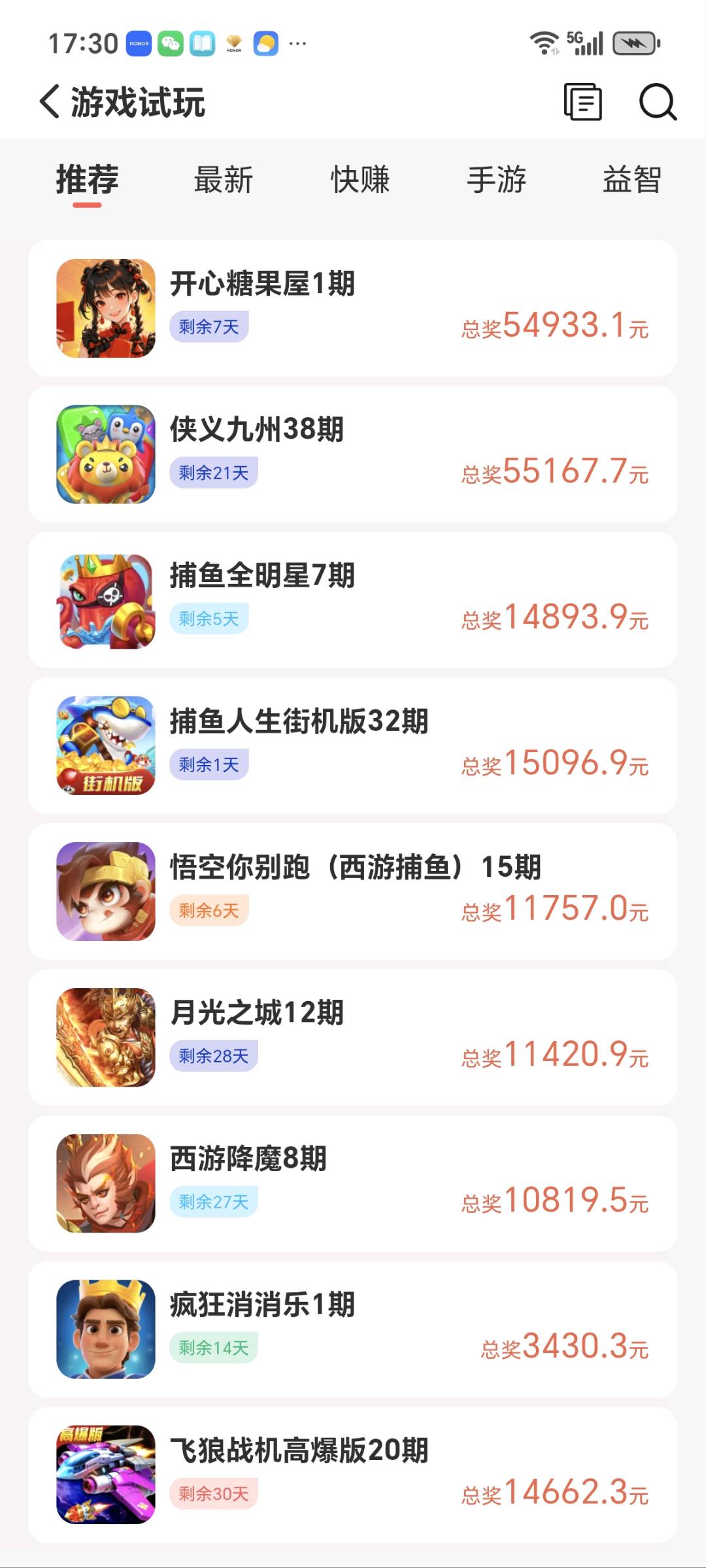706x1568 pixels.
Task: Open the search magnifier icon
Action: click(x=658, y=103)
